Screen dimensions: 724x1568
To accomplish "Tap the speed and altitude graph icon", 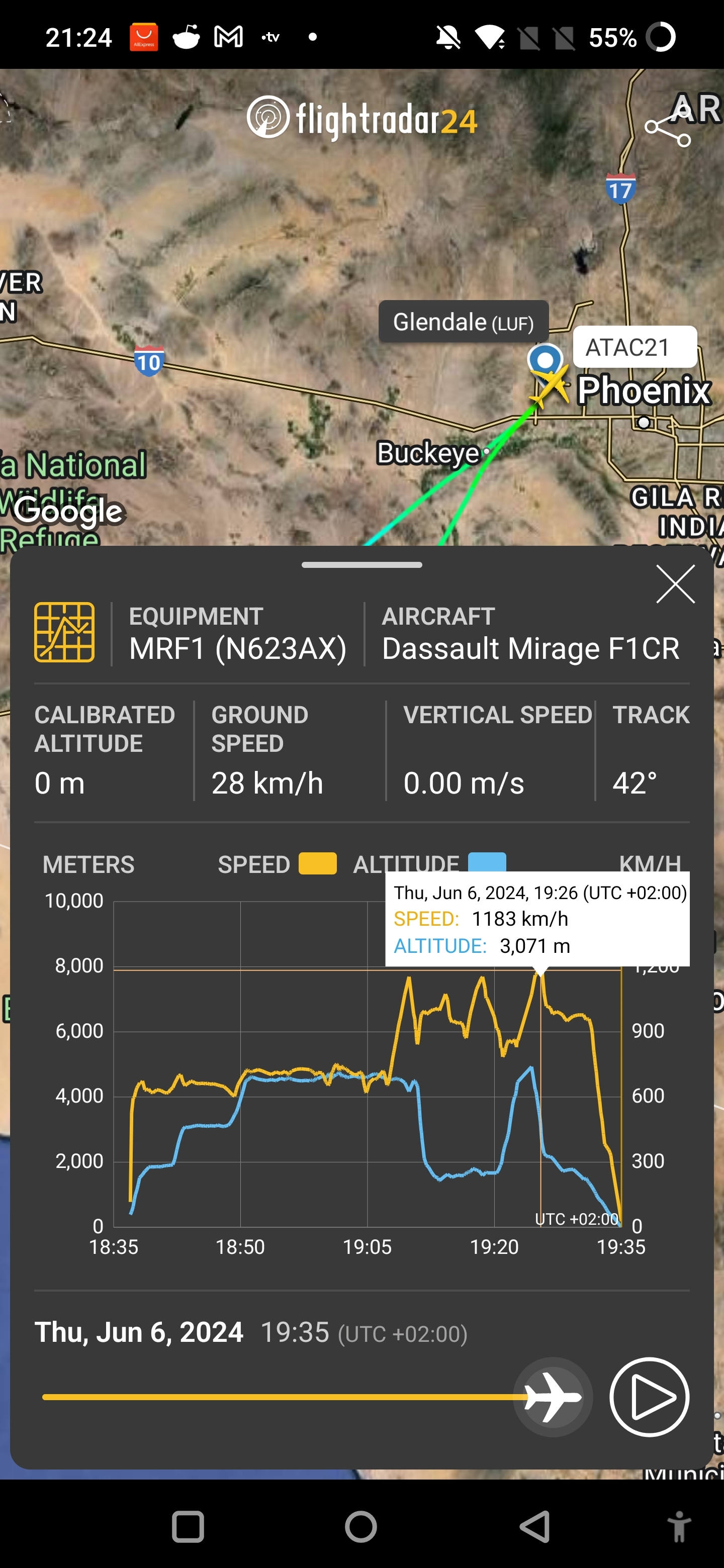I will click(x=64, y=632).
